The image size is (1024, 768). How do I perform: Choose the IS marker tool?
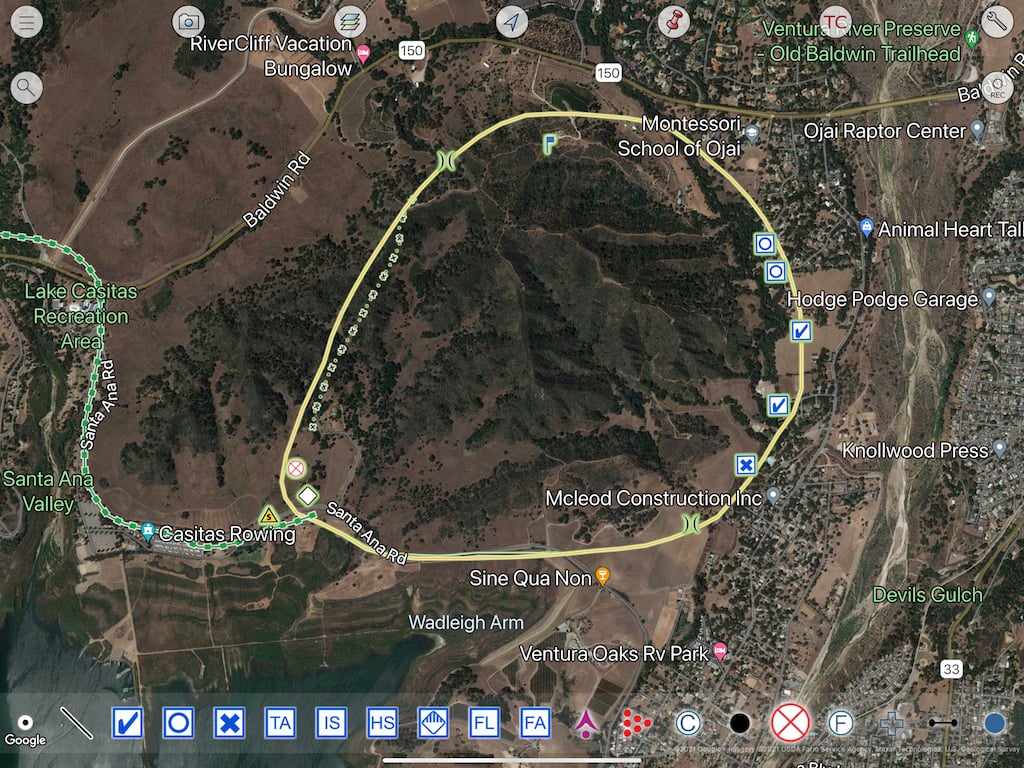pos(331,722)
